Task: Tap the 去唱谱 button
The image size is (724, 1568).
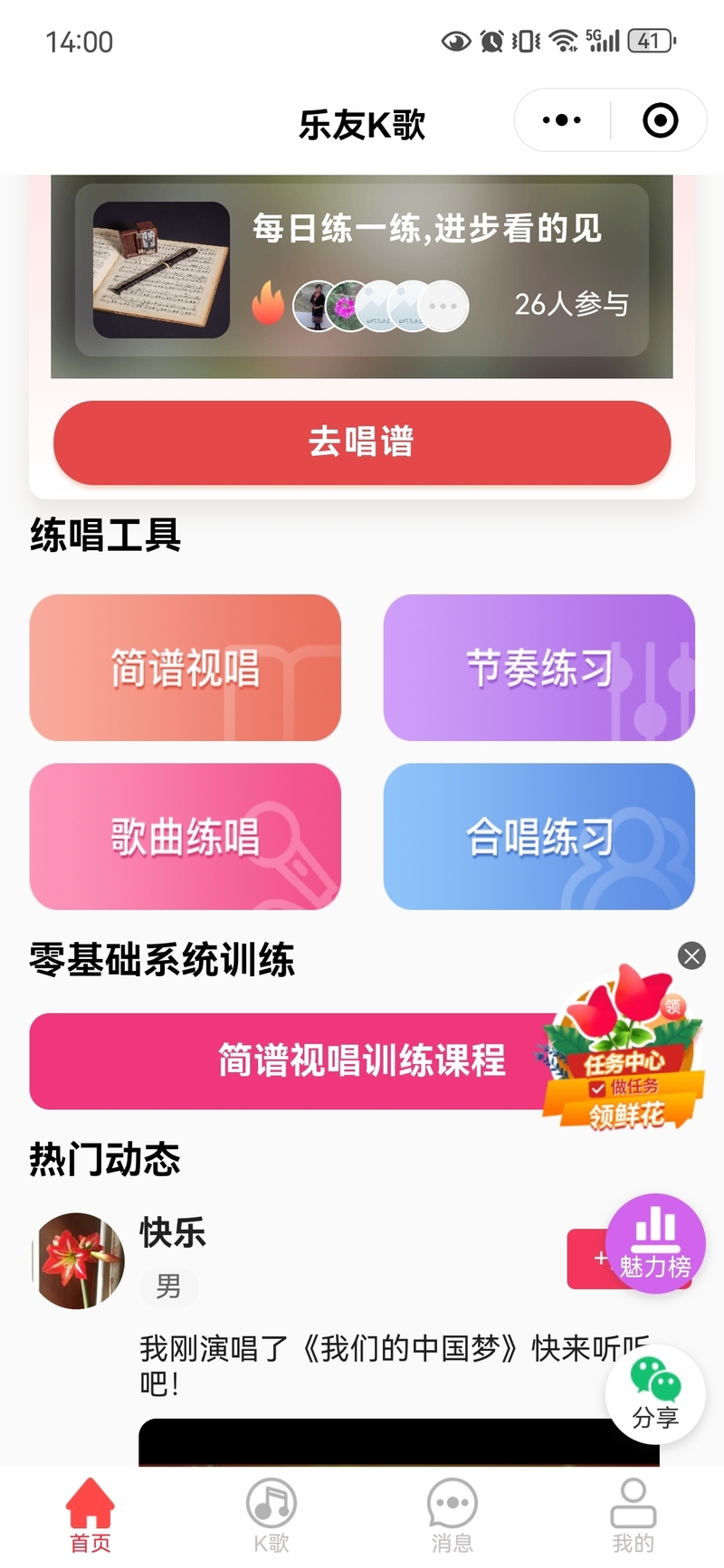Action: (362, 442)
